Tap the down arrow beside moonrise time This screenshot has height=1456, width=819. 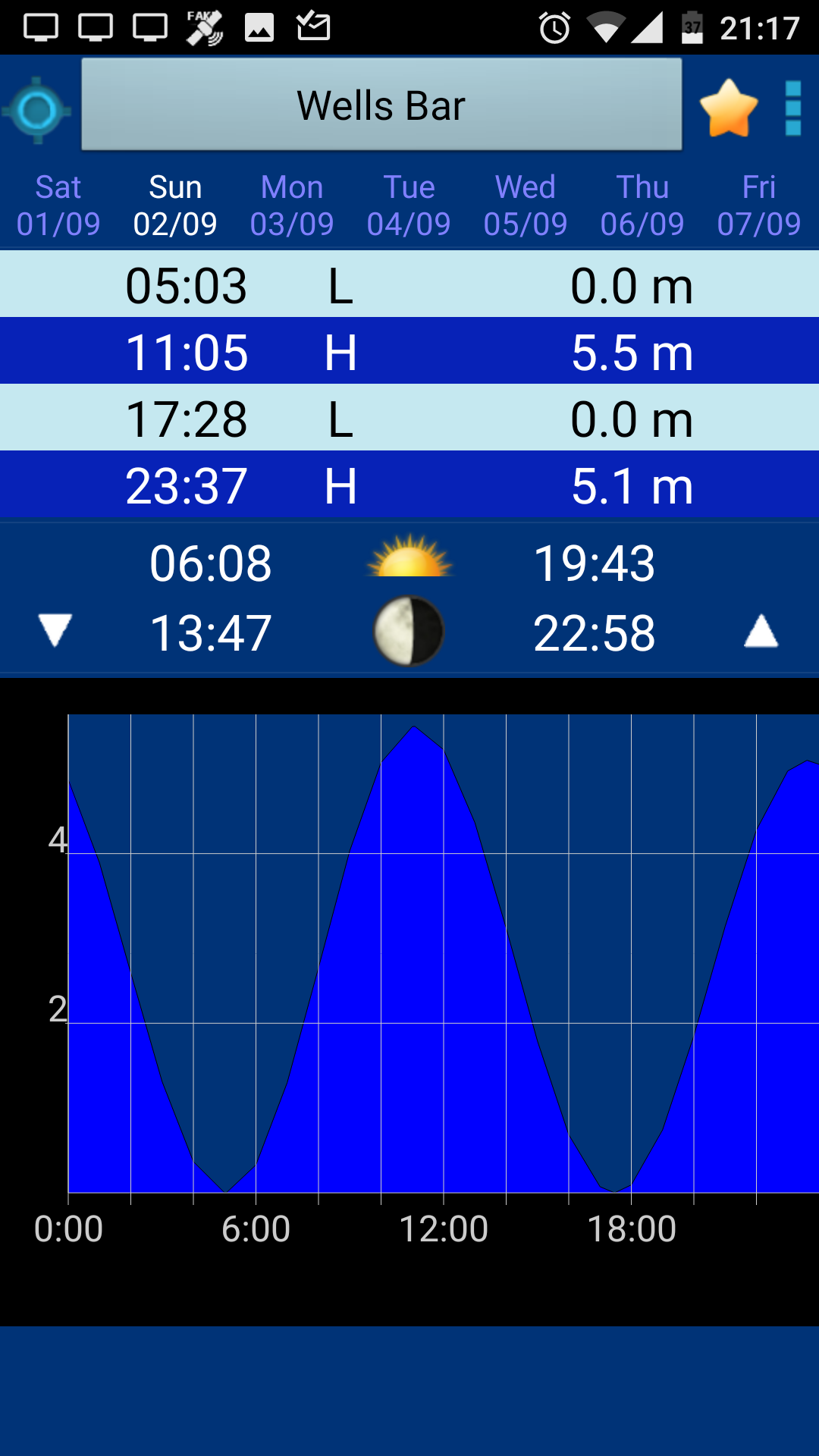tap(55, 631)
